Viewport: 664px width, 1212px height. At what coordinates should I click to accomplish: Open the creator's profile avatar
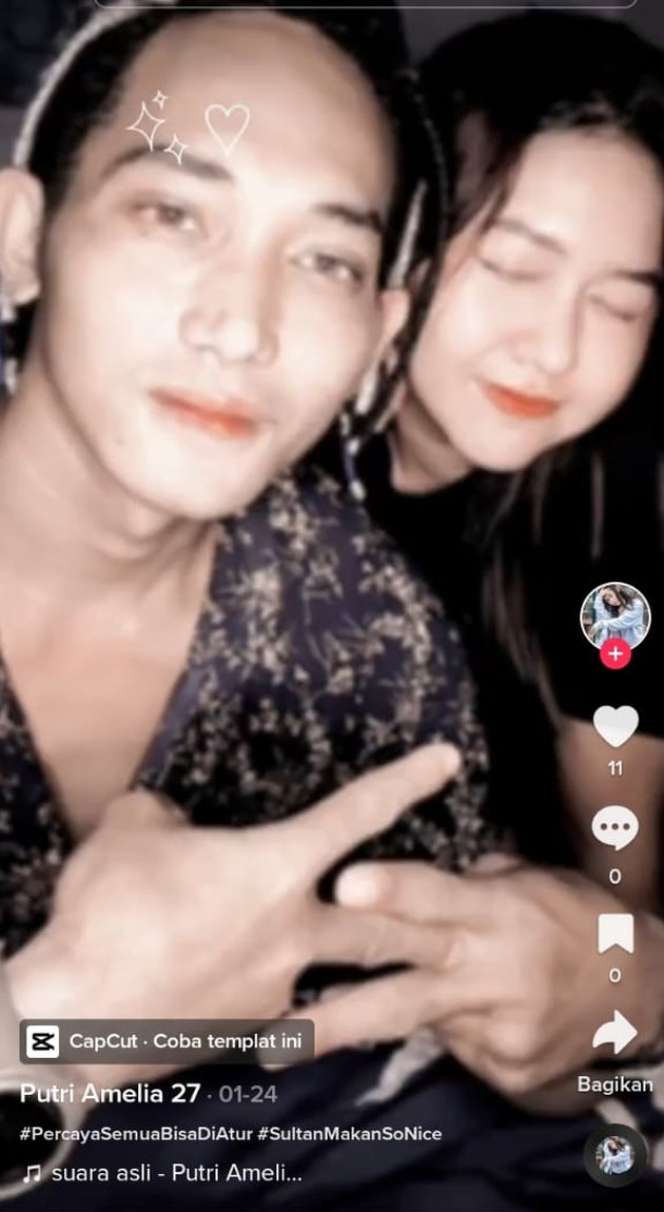615,615
